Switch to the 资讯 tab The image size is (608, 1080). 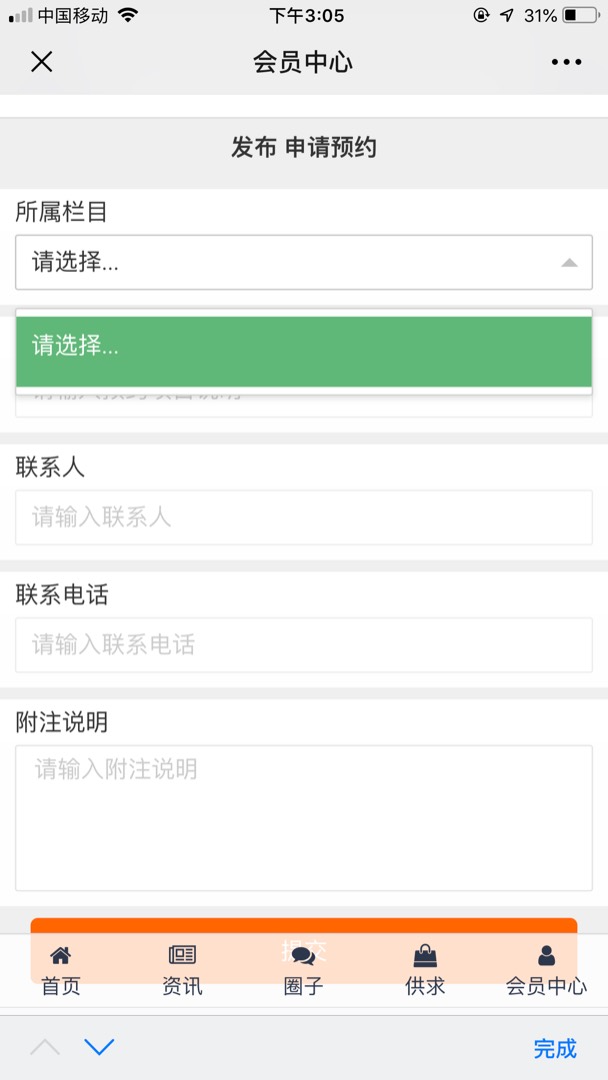(x=182, y=970)
